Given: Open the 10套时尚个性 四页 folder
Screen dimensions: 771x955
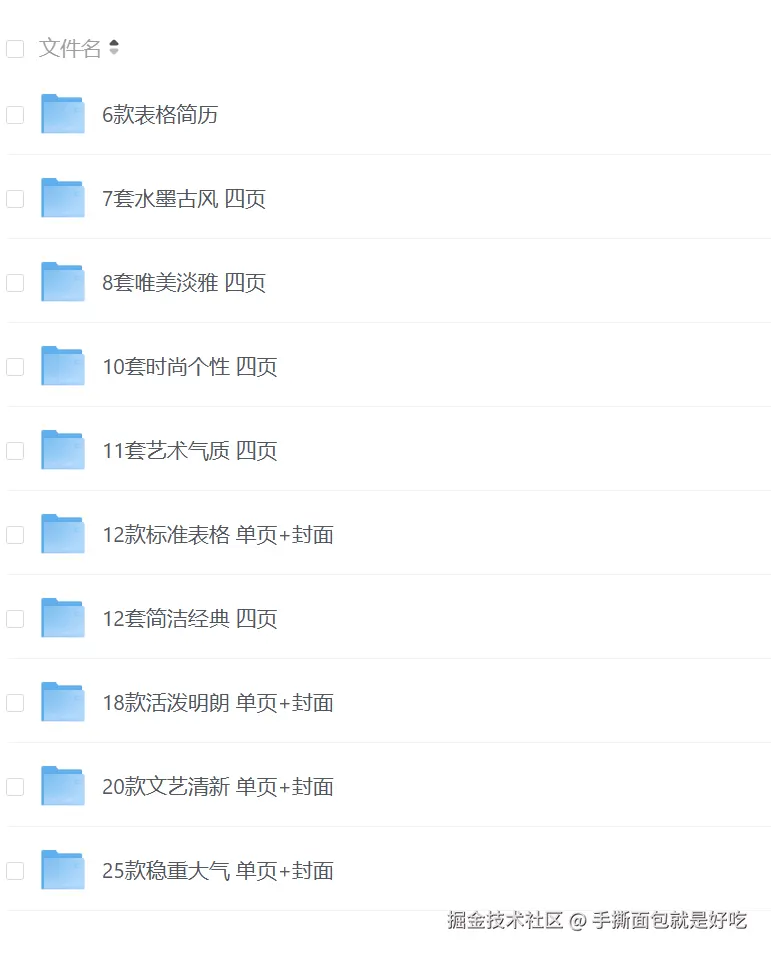Looking at the screenshot, I should pyautogui.click(x=190, y=367).
